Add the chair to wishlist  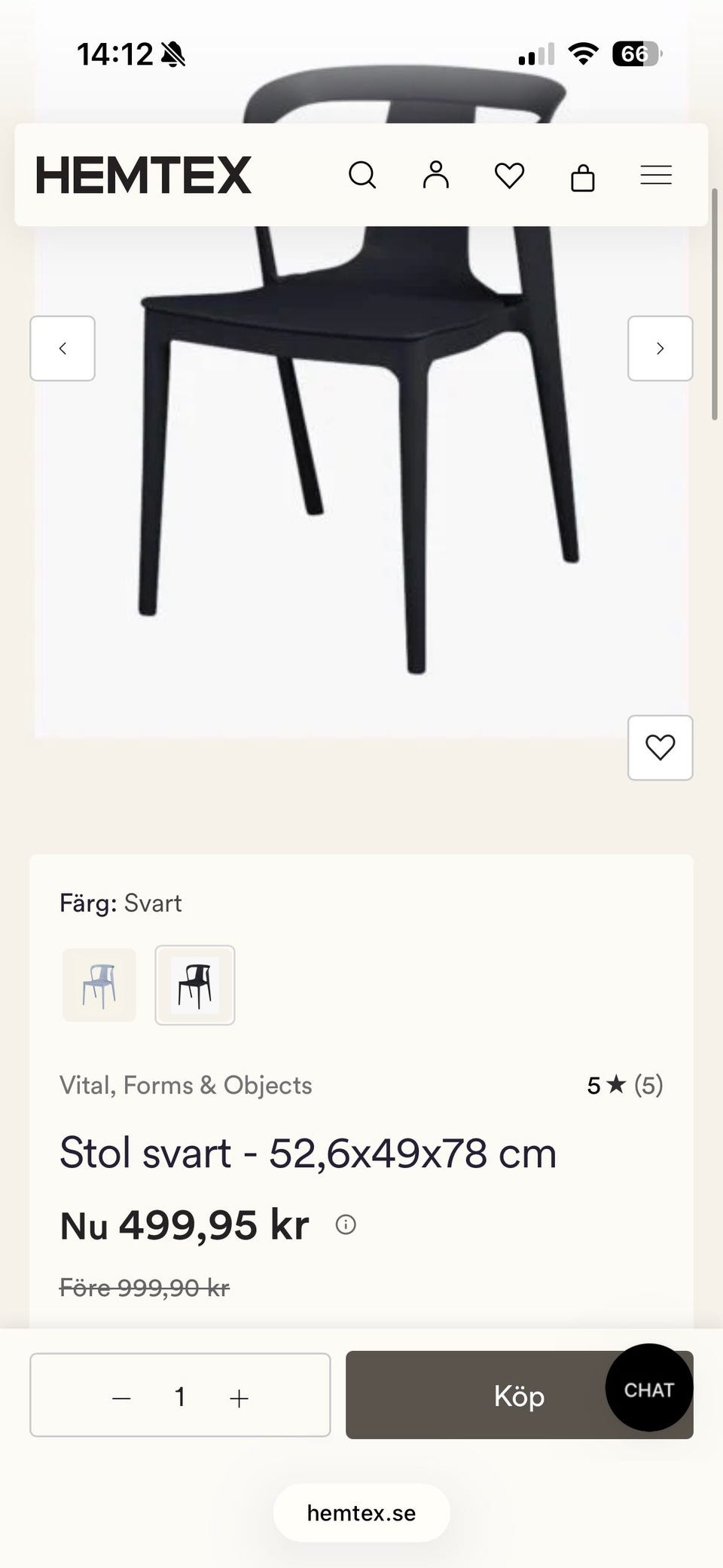pyautogui.click(x=660, y=747)
